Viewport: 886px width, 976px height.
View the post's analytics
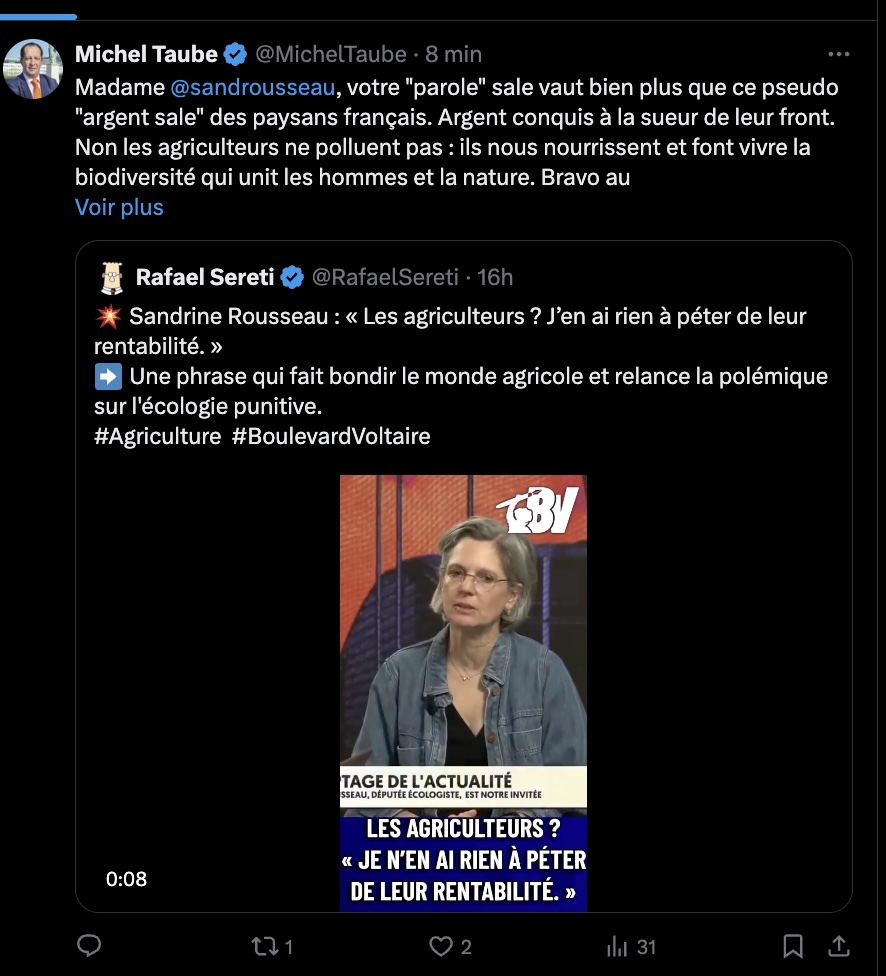tap(631, 946)
